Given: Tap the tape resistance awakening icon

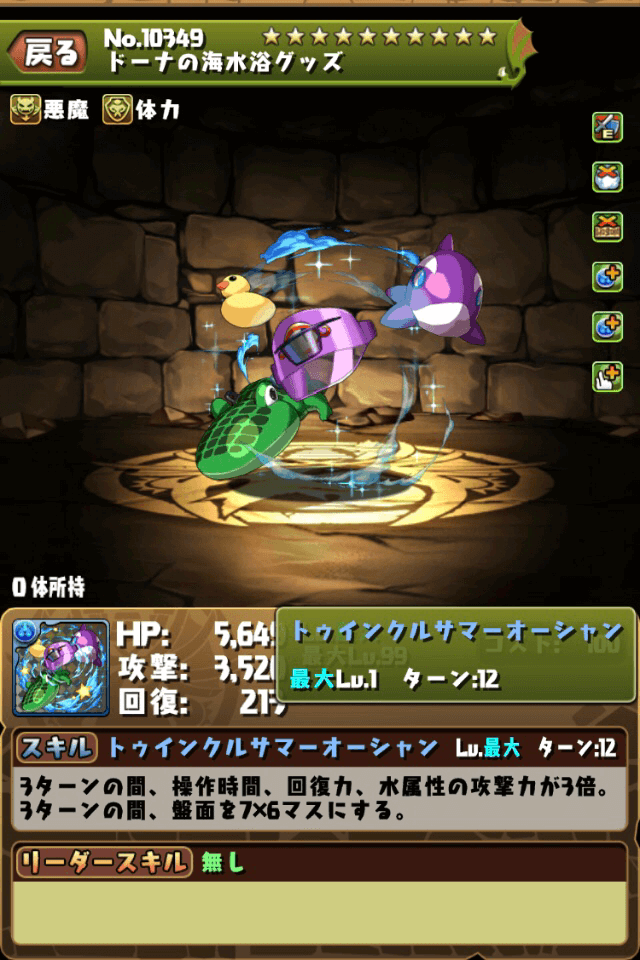Looking at the screenshot, I should 607,226.
